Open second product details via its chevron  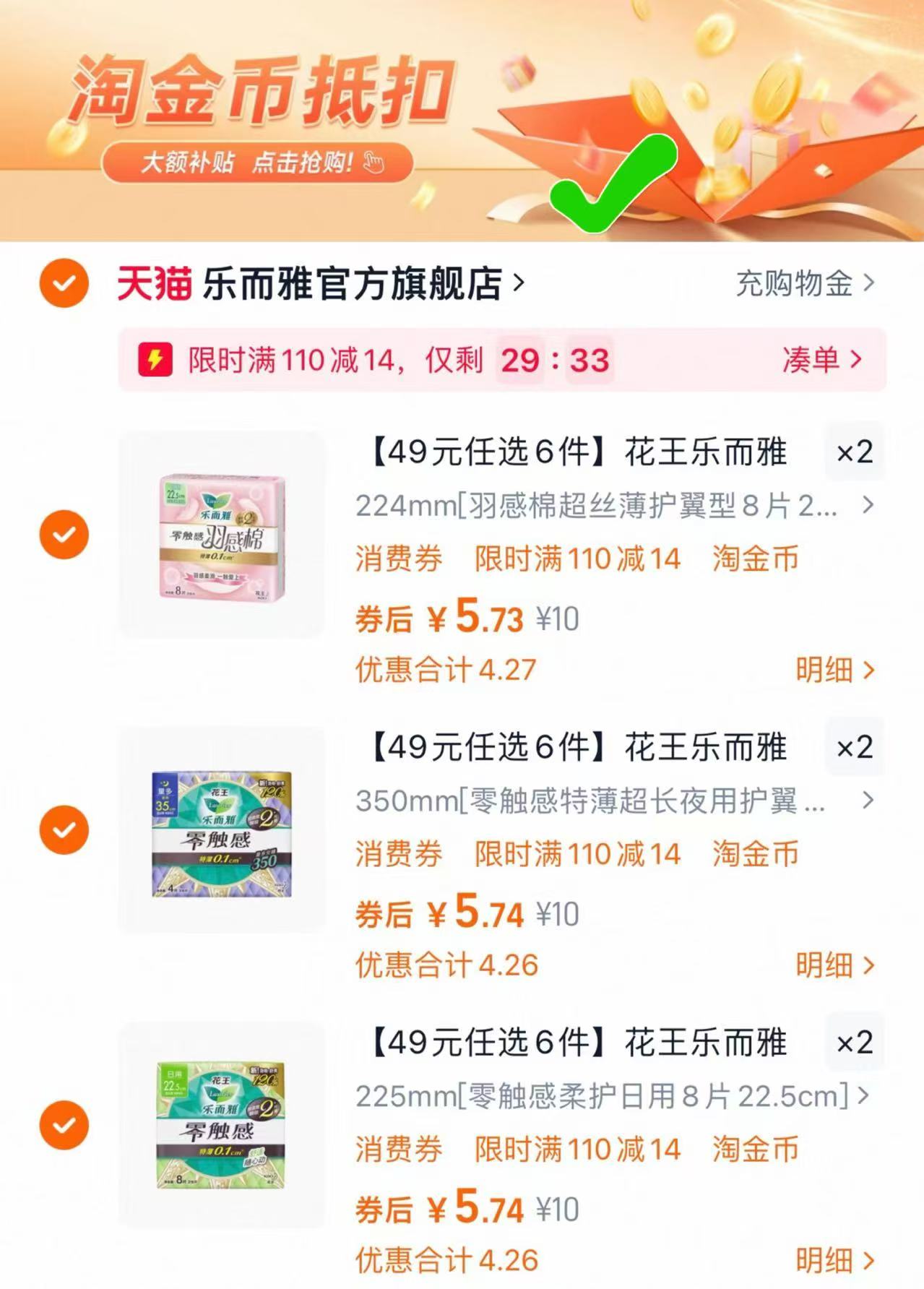pos(866,801)
